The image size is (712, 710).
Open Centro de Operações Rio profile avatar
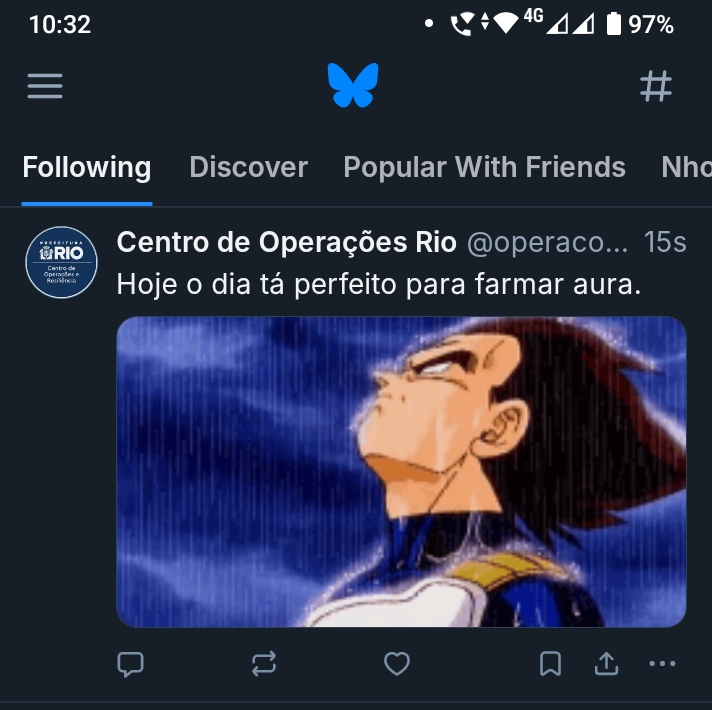pyautogui.click(x=61, y=262)
